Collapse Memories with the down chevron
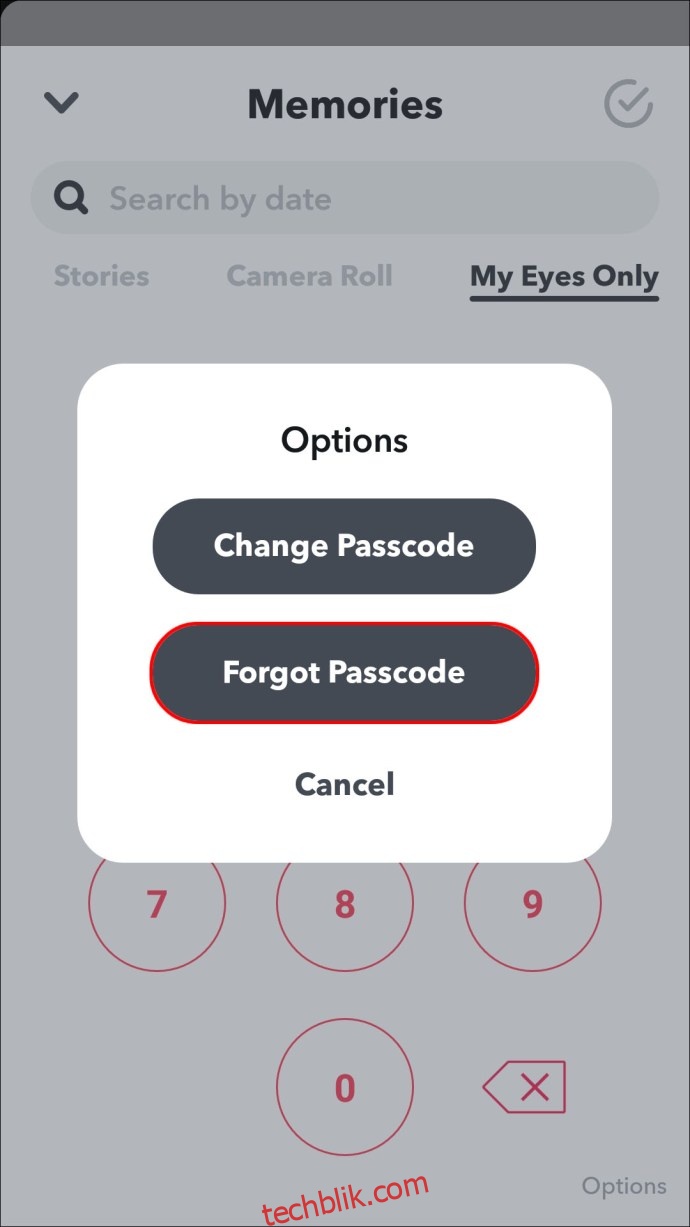The height and width of the screenshot is (1227, 690). point(61,102)
